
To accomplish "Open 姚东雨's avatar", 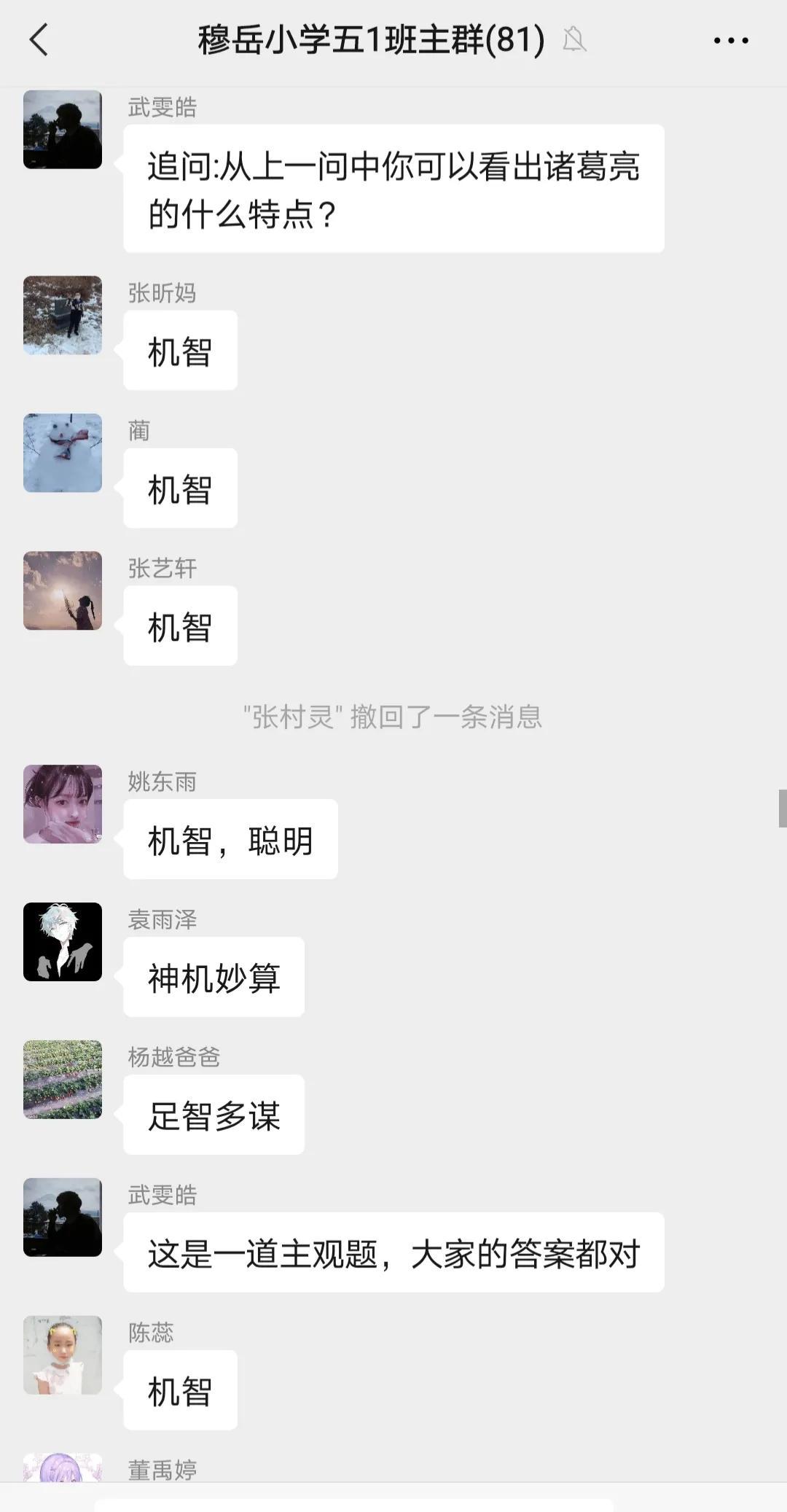I will (63, 804).
